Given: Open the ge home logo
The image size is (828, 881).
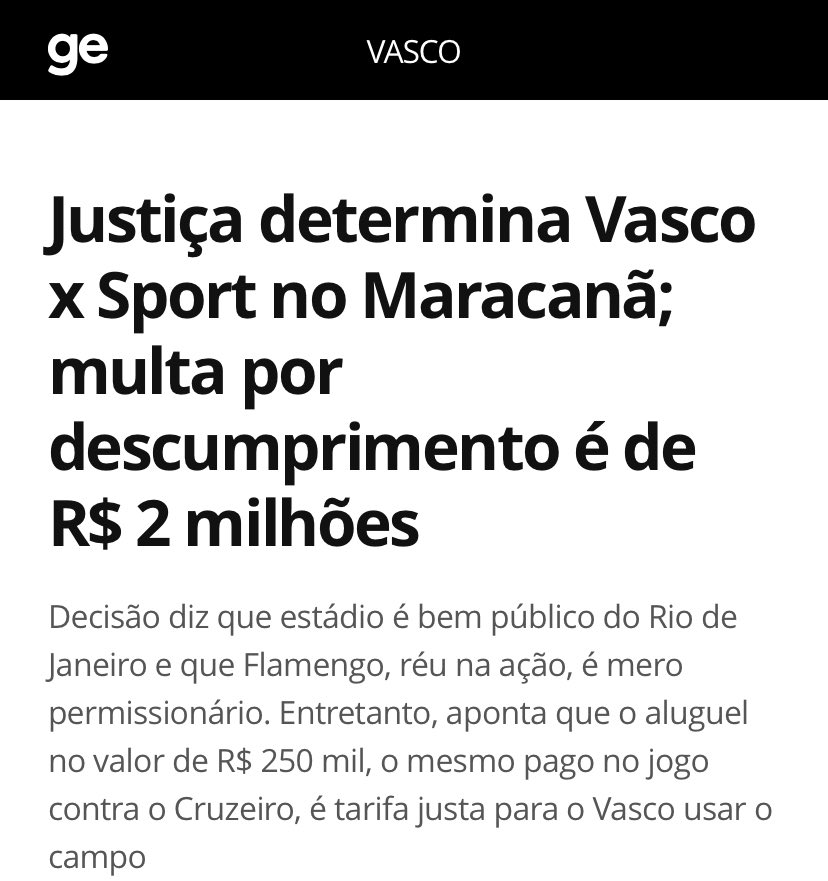Looking at the screenshot, I should (78, 53).
